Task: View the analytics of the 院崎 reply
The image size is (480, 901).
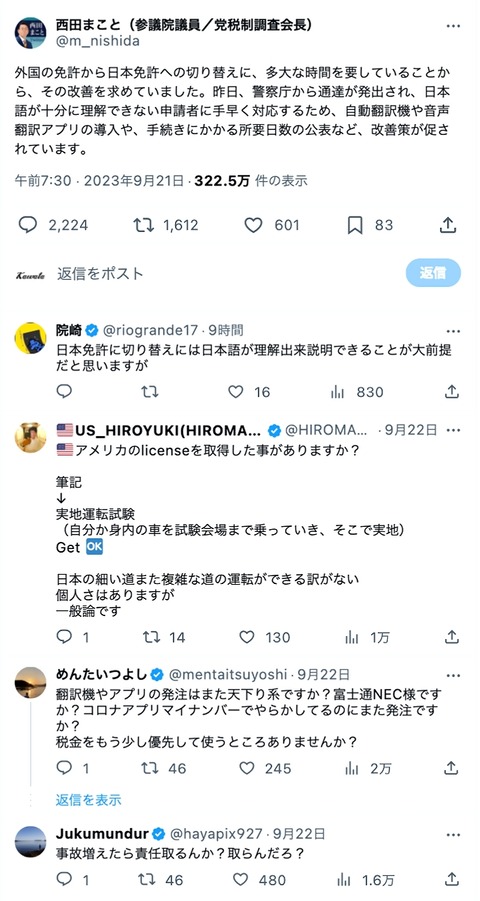Action: [337, 392]
